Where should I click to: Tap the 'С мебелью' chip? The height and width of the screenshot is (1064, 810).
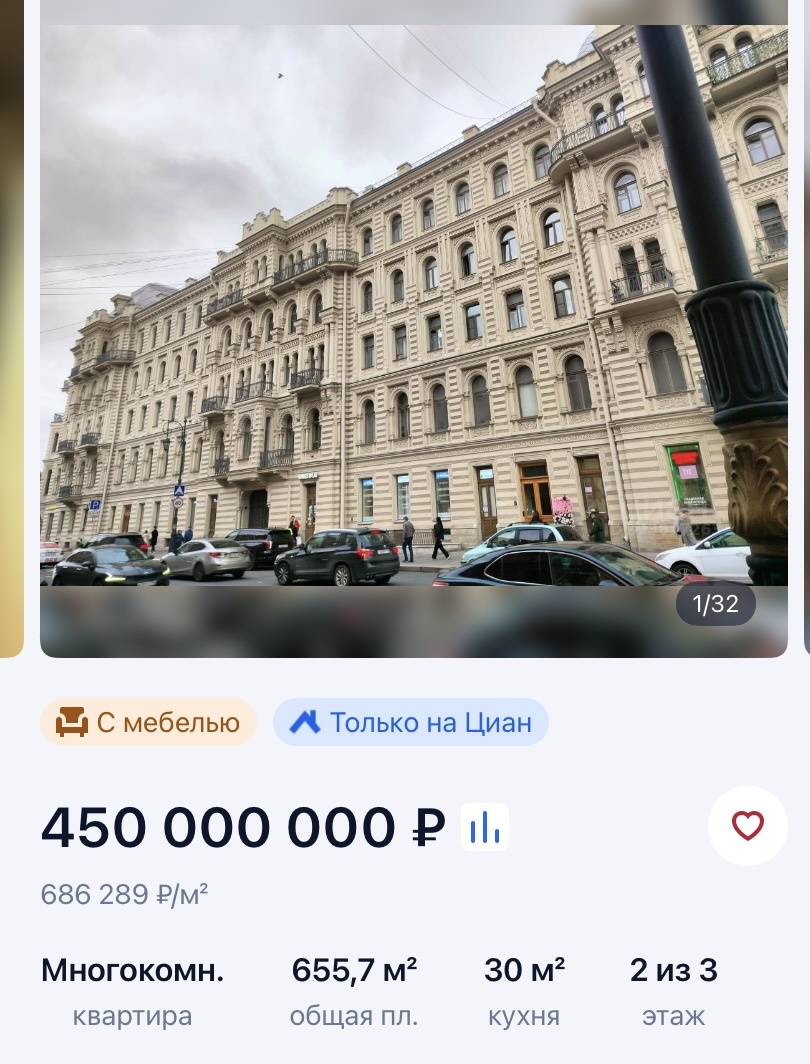(149, 722)
